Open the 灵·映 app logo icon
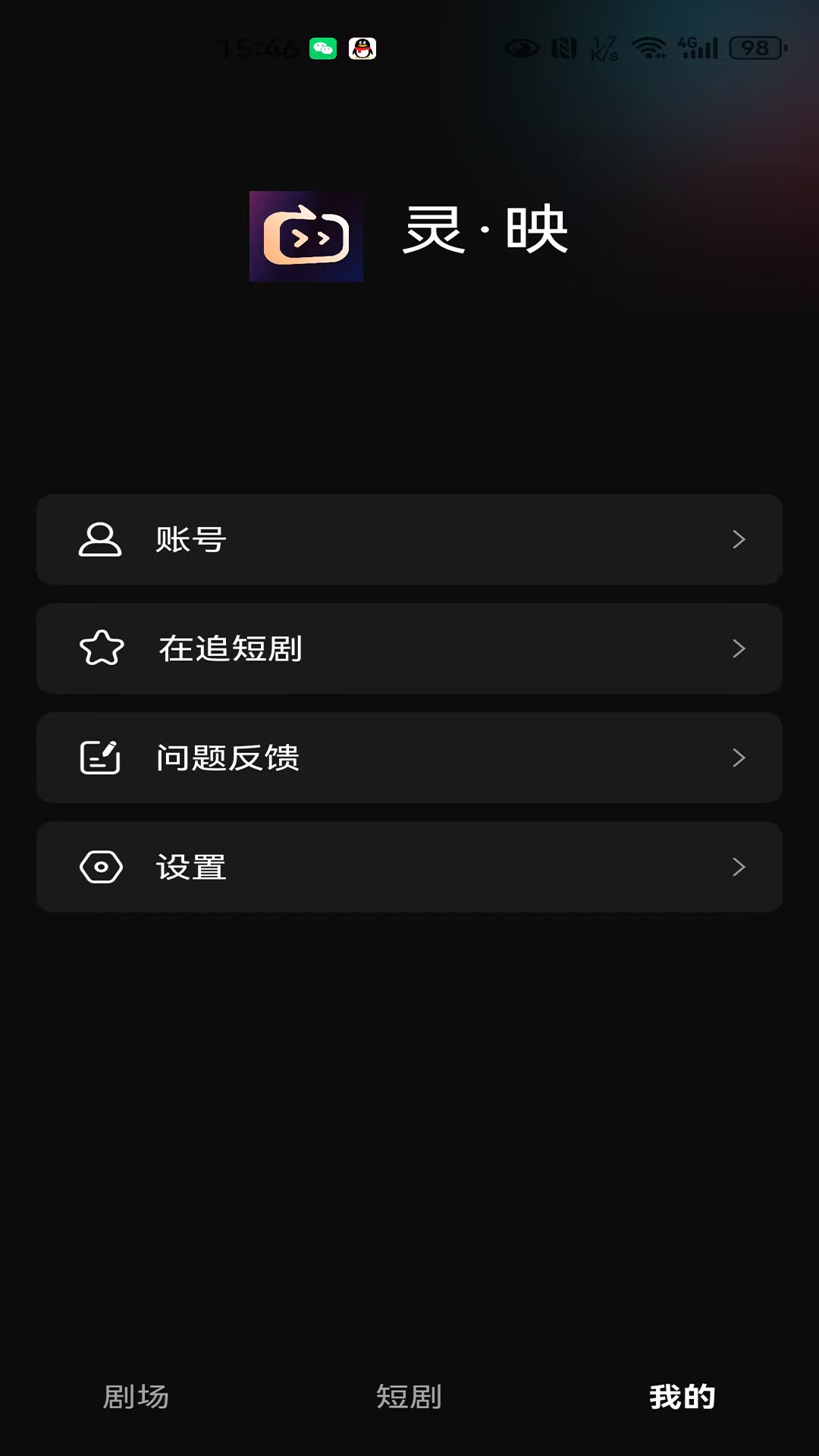Image resolution: width=819 pixels, height=1456 pixels. 306,237
